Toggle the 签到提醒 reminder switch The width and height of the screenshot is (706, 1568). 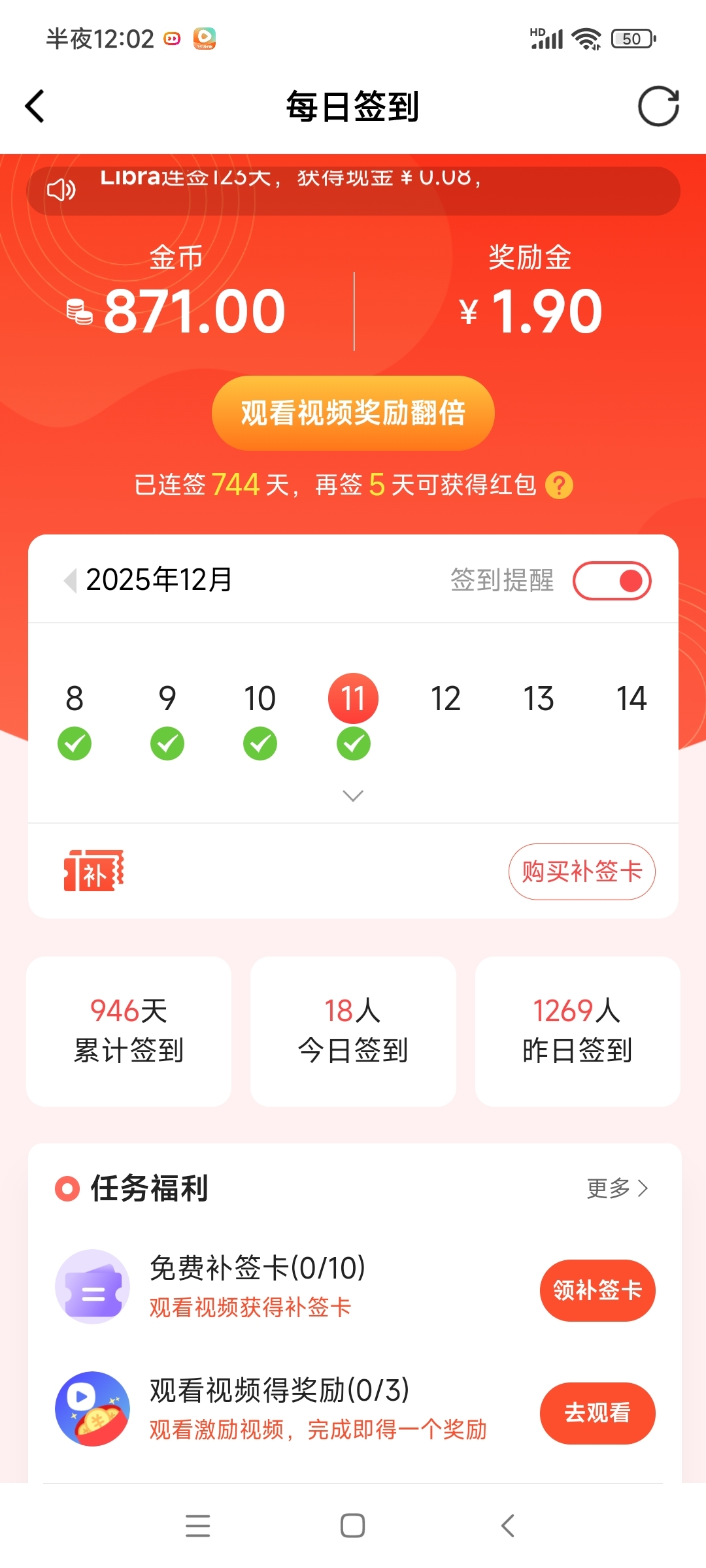(612, 581)
